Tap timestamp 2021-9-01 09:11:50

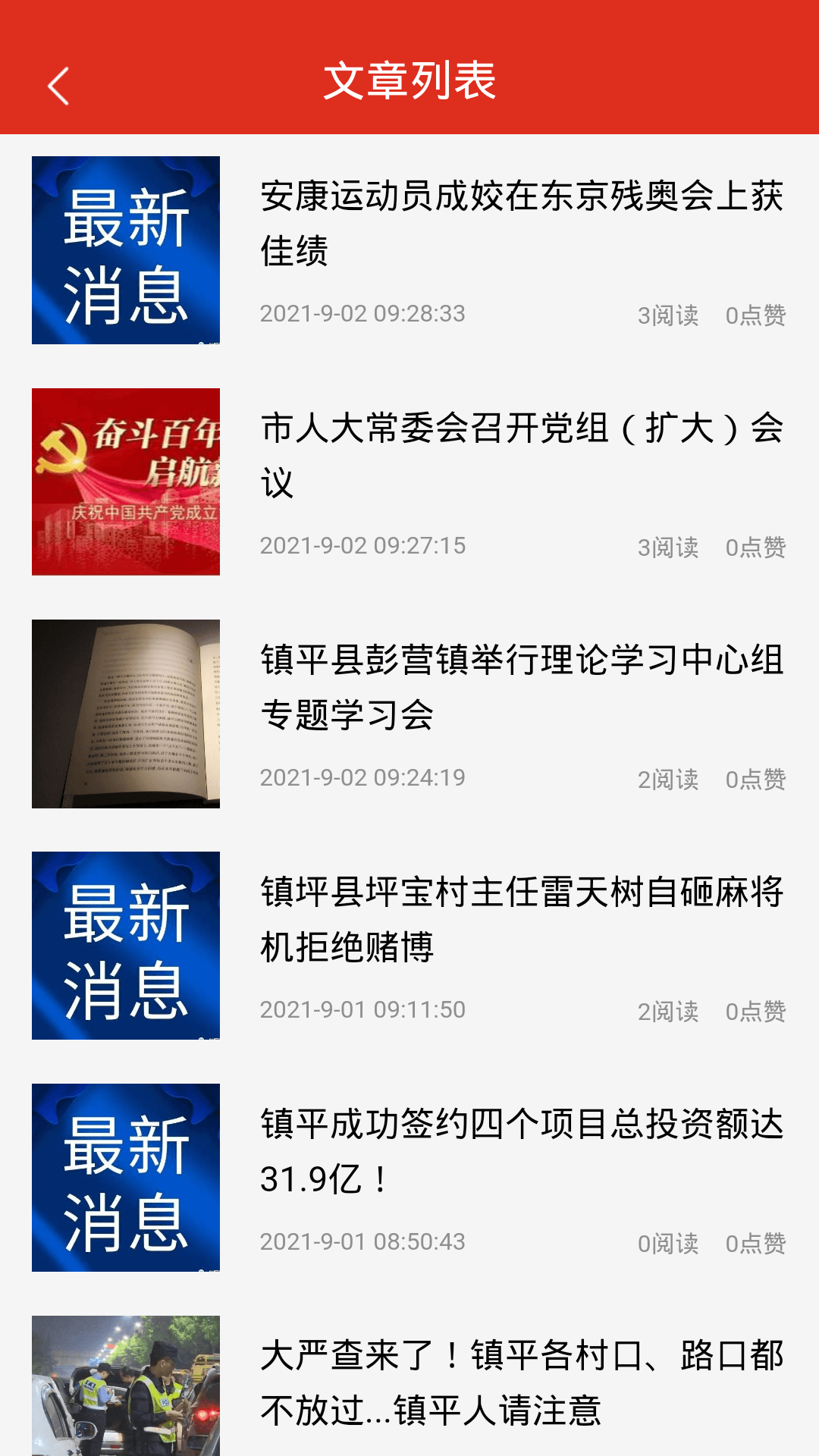click(x=362, y=1009)
